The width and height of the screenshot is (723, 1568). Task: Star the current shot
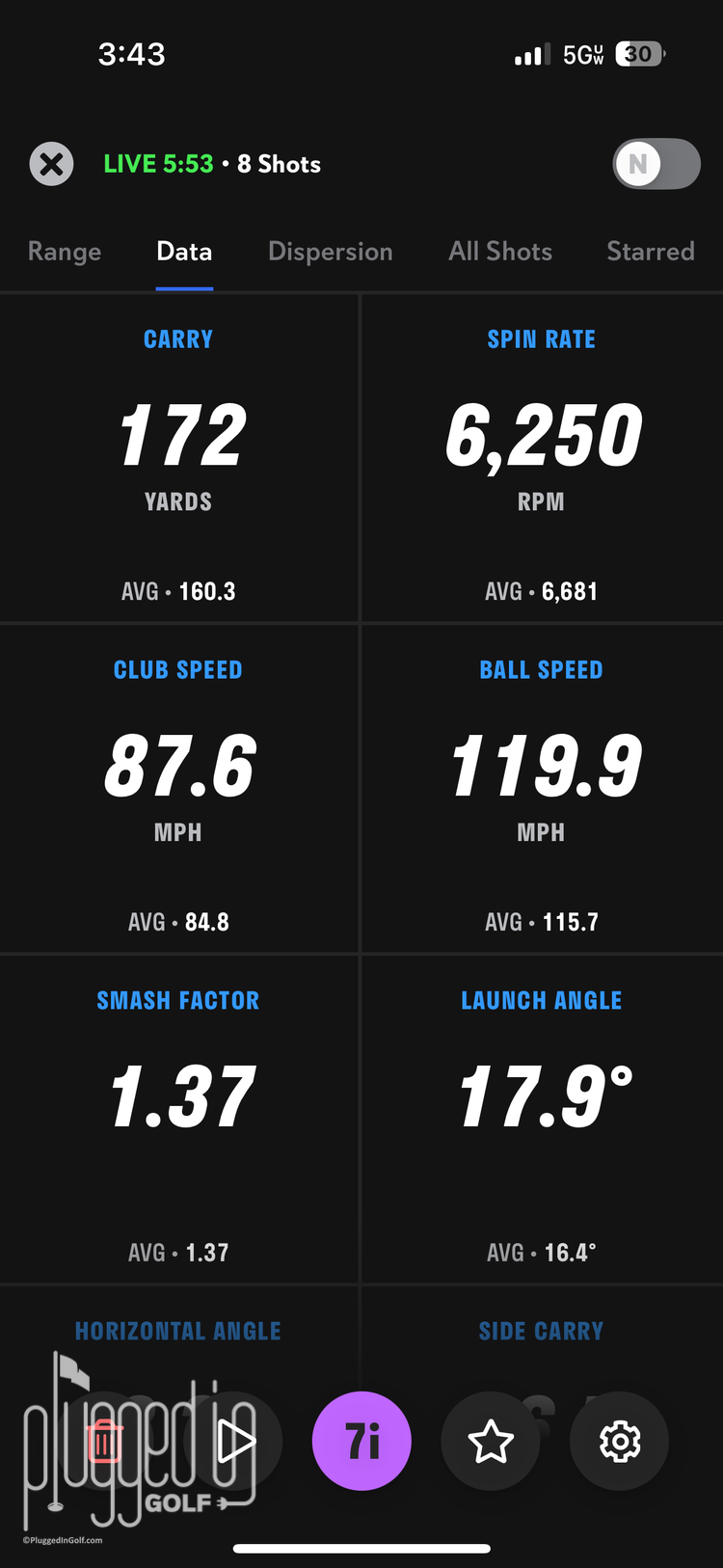click(x=490, y=1441)
